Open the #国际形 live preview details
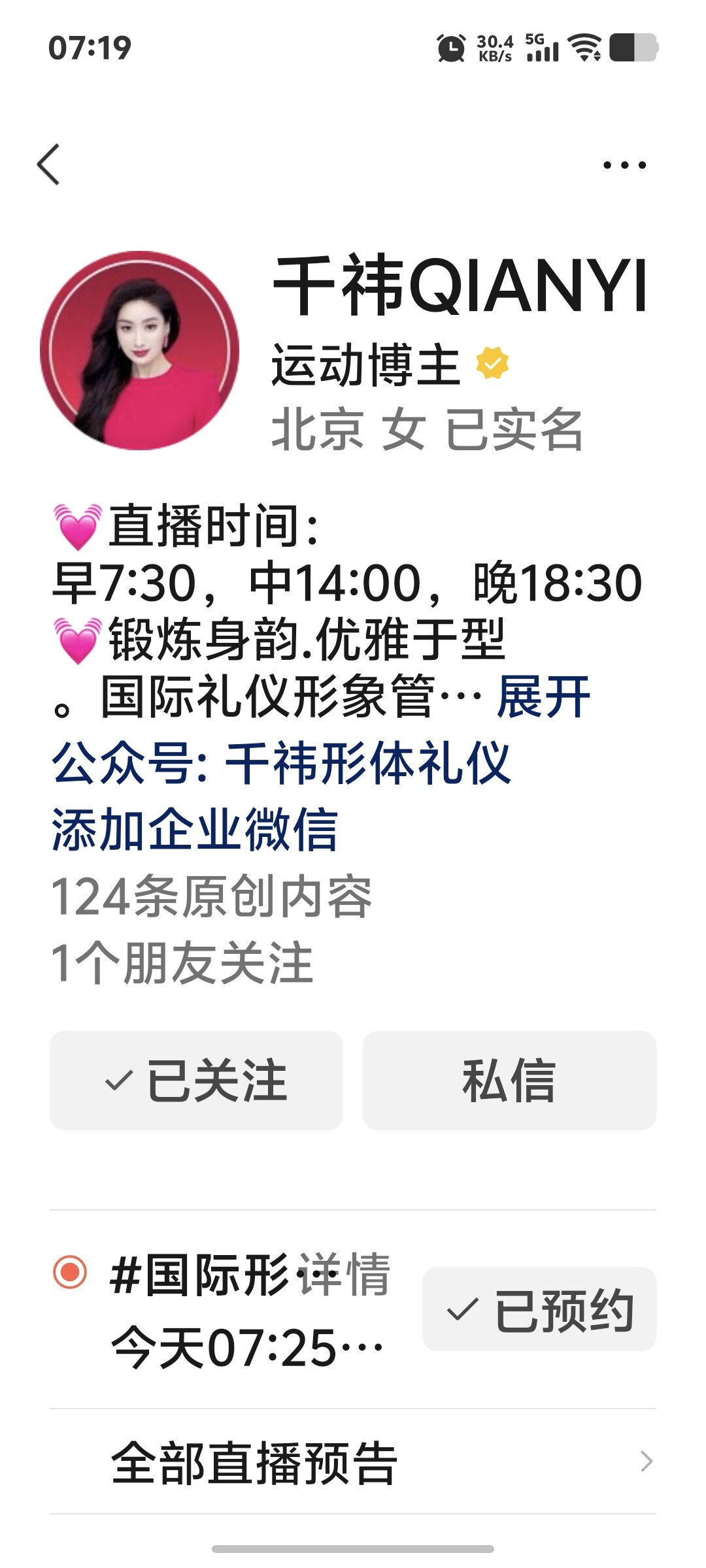Image resolution: width=706 pixels, height=1568 pixels. coord(248,1310)
